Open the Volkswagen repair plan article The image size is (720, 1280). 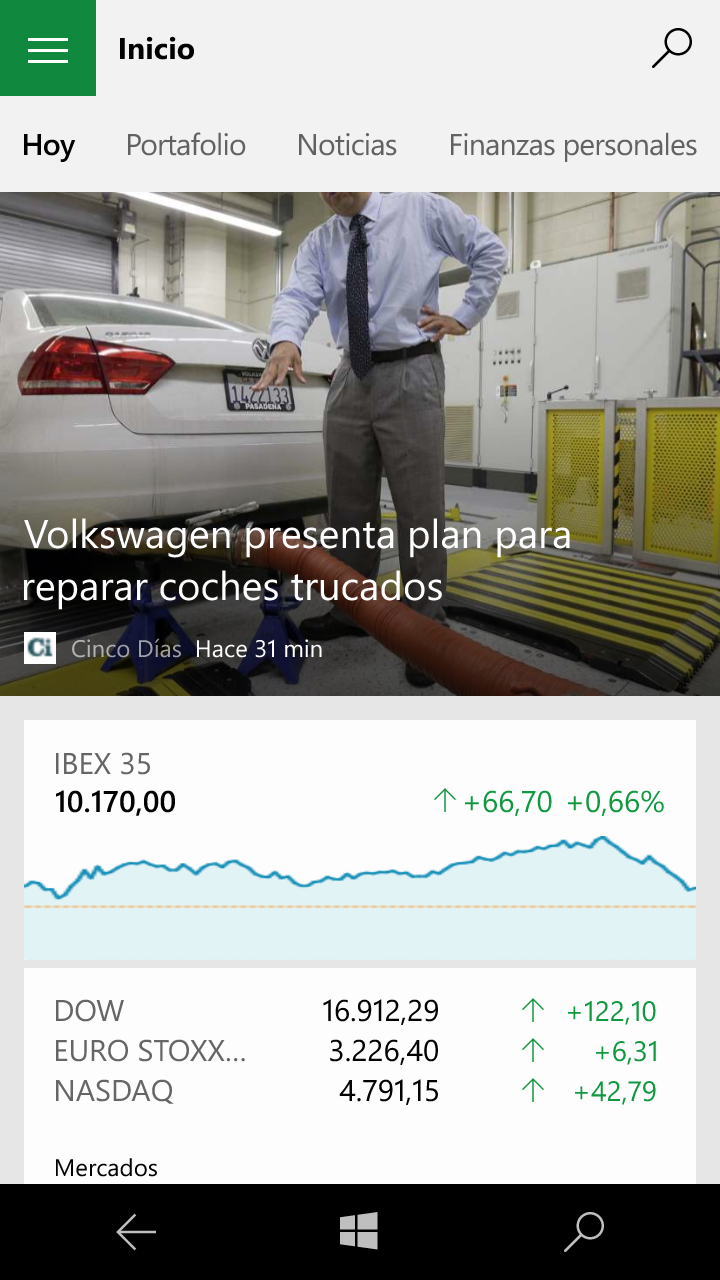click(x=300, y=560)
